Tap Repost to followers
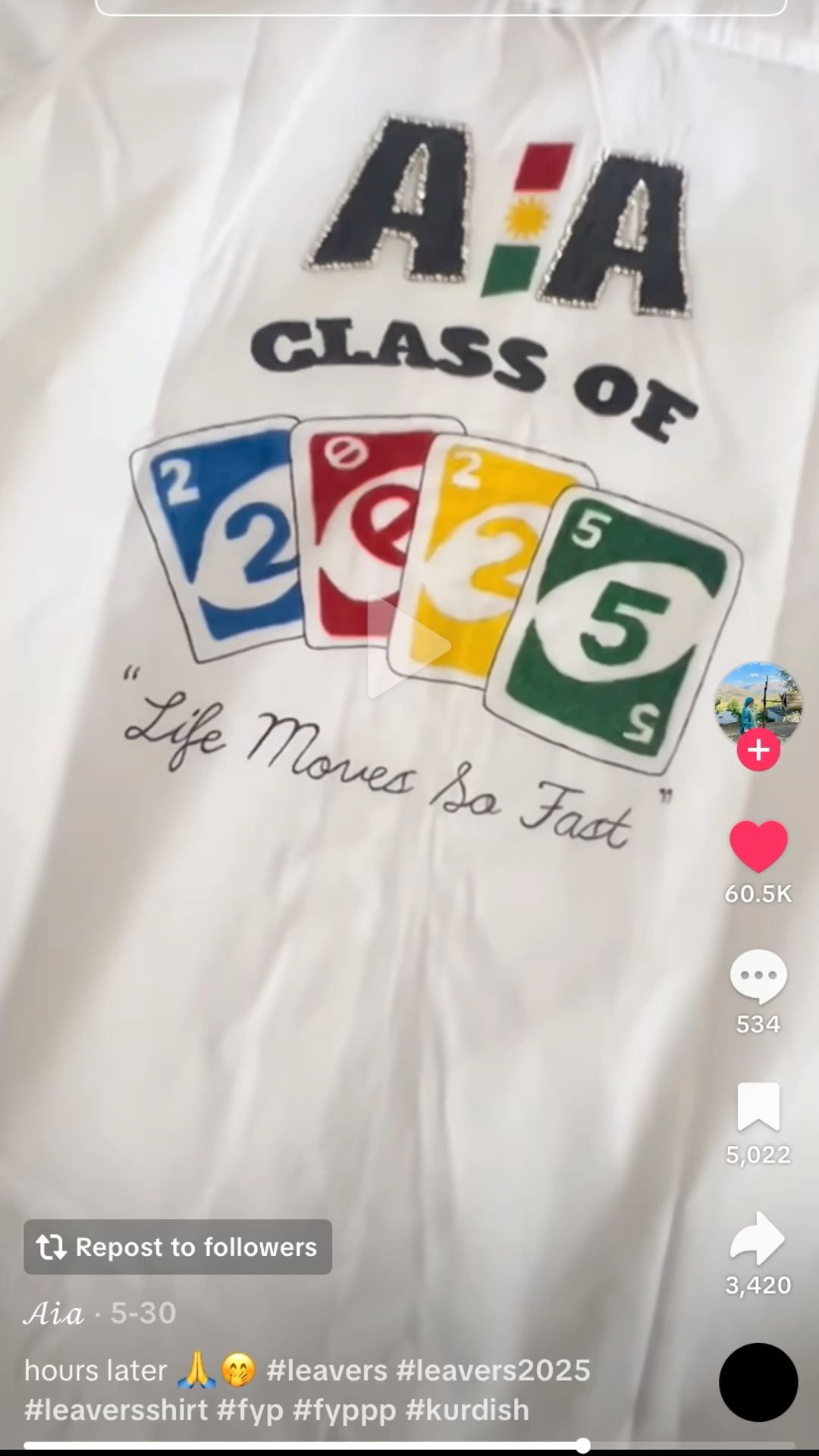 [x=178, y=1247]
